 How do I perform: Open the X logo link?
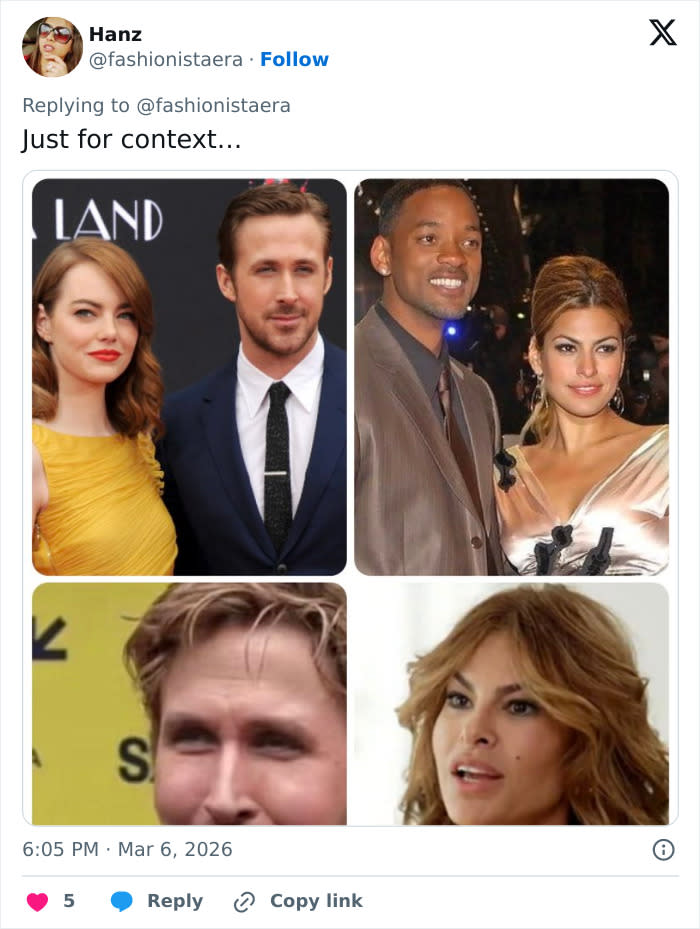[x=663, y=33]
